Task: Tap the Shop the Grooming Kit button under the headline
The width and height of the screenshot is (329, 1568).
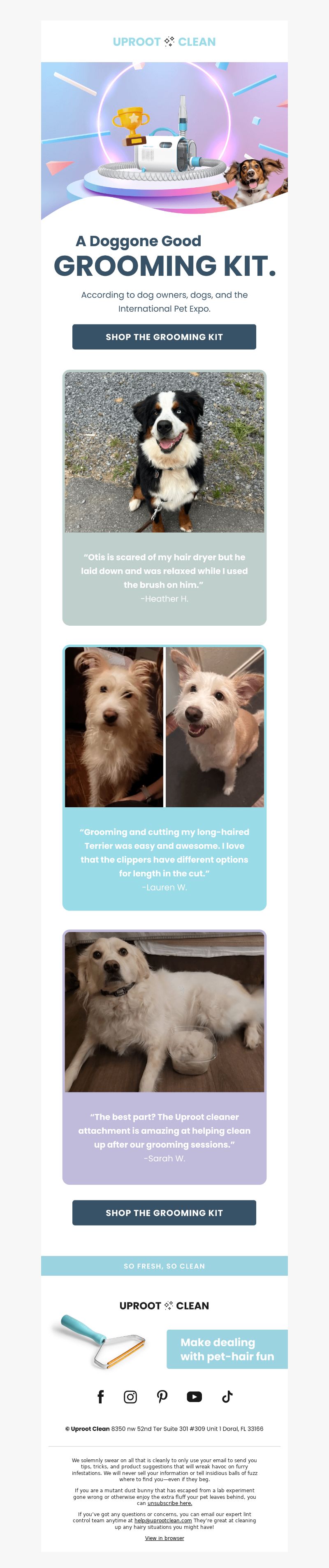Action: [x=164, y=337]
